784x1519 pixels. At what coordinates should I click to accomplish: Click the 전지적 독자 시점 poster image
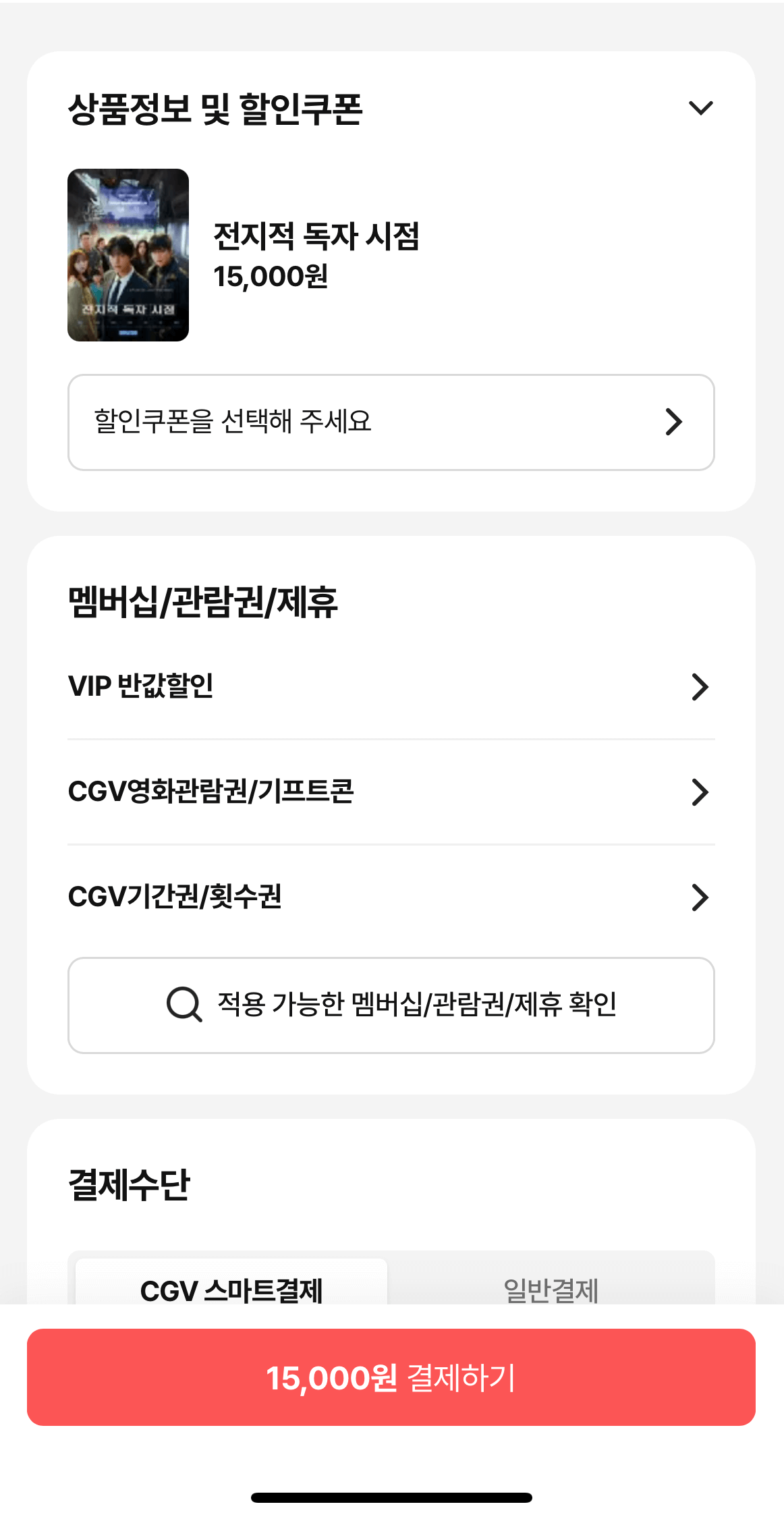129,255
